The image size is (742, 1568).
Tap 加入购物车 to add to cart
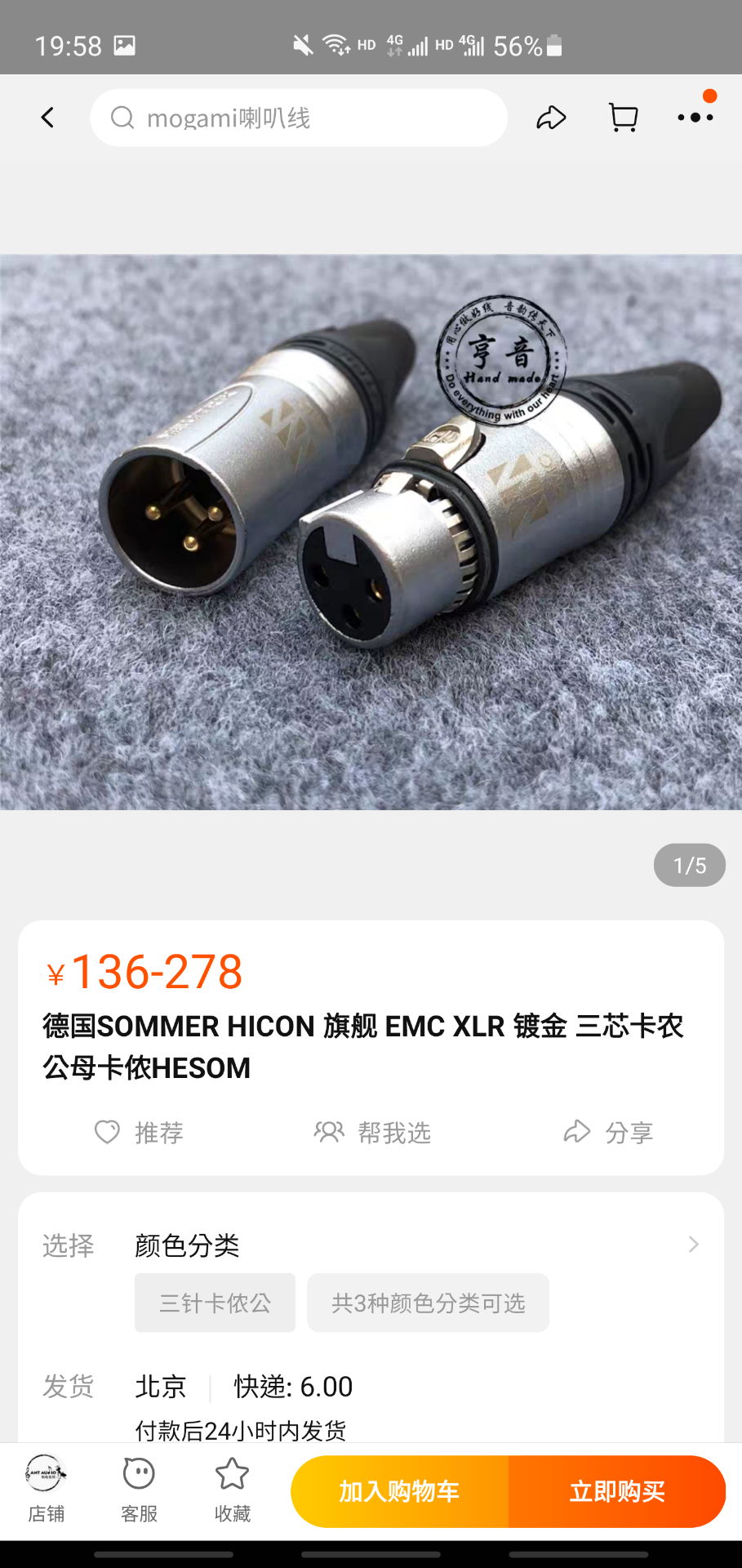click(x=399, y=1491)
